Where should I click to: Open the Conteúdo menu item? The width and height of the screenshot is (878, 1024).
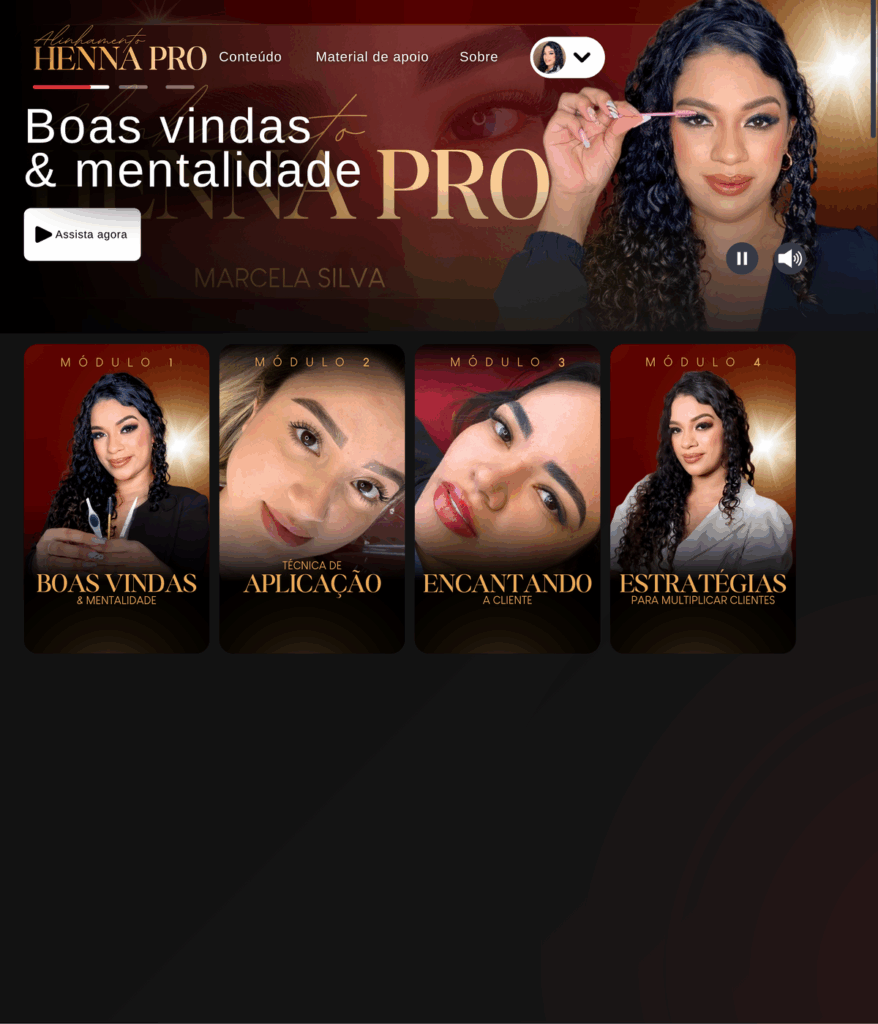[x=250, y=57]
